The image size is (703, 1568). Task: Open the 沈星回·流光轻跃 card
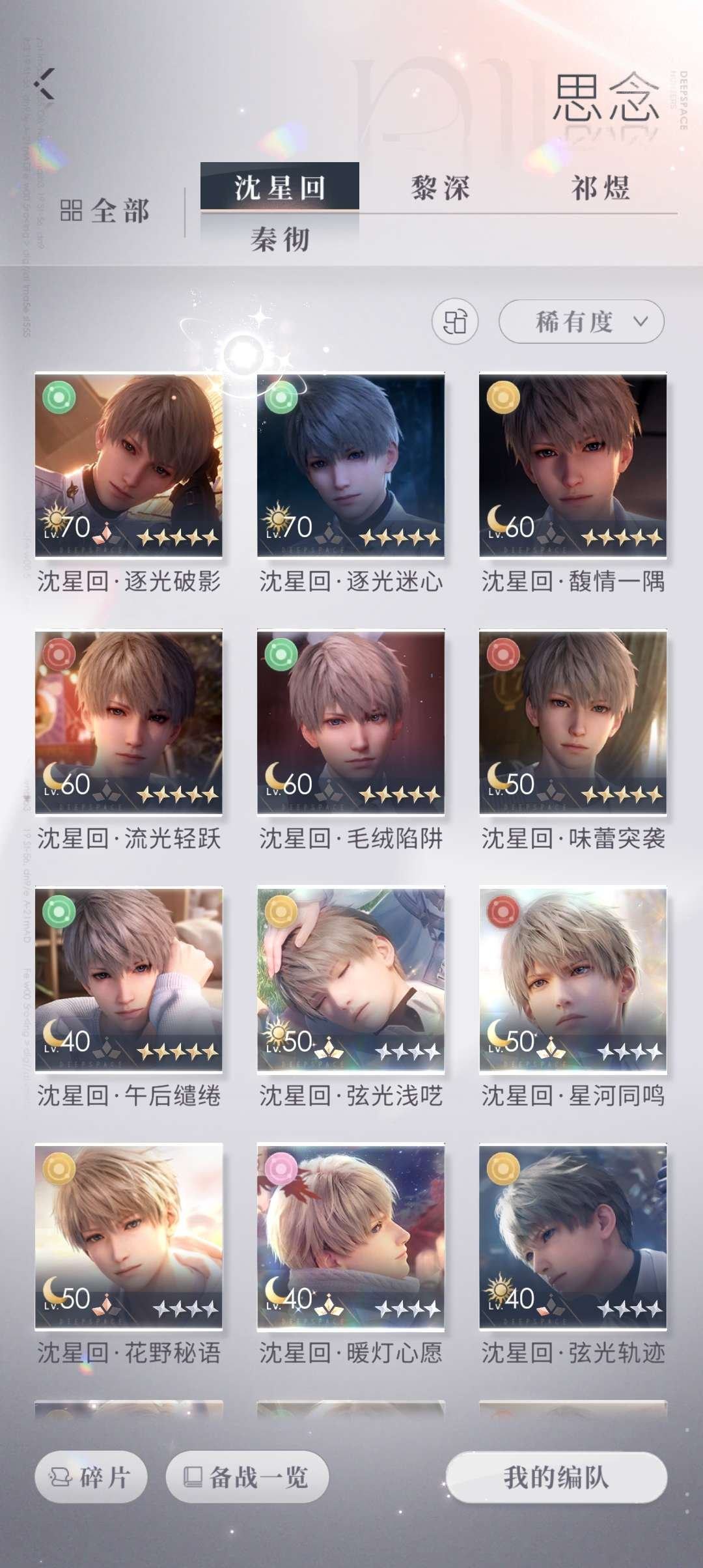[129, 722]
